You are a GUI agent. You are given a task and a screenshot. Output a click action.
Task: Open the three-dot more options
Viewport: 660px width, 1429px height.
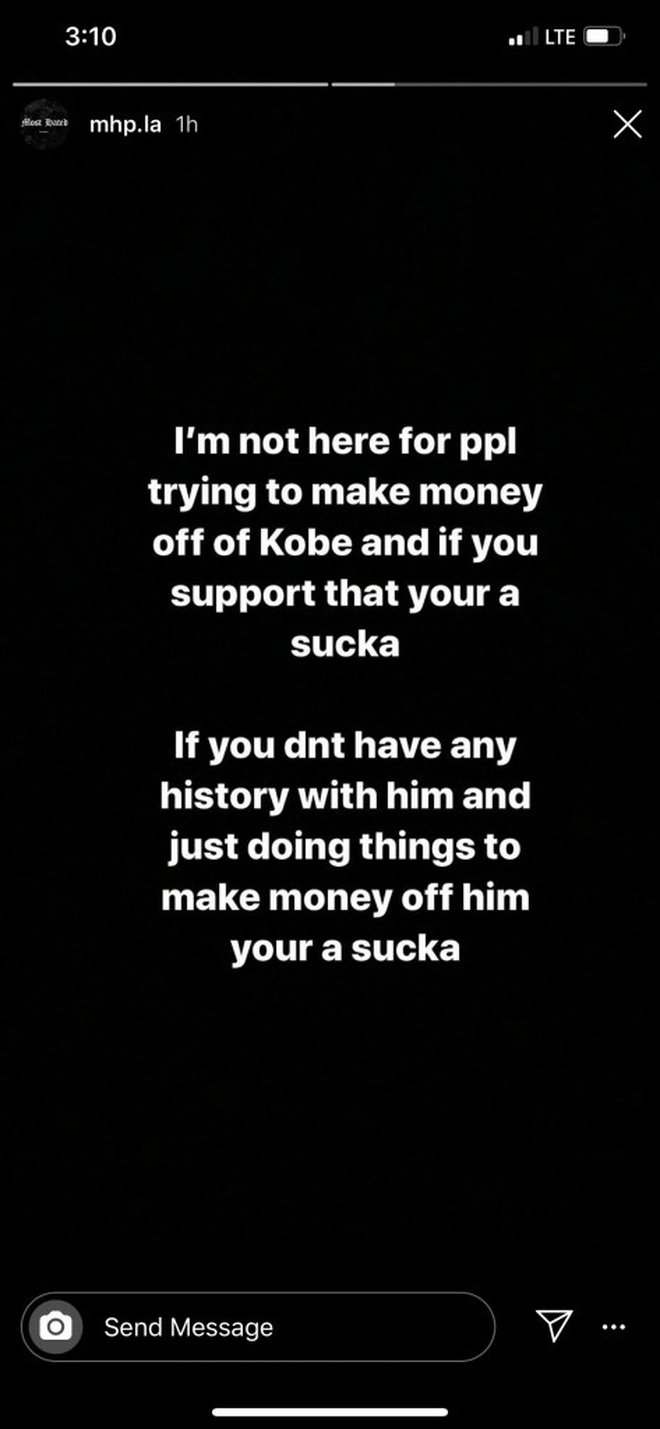tap(613, 1327)
